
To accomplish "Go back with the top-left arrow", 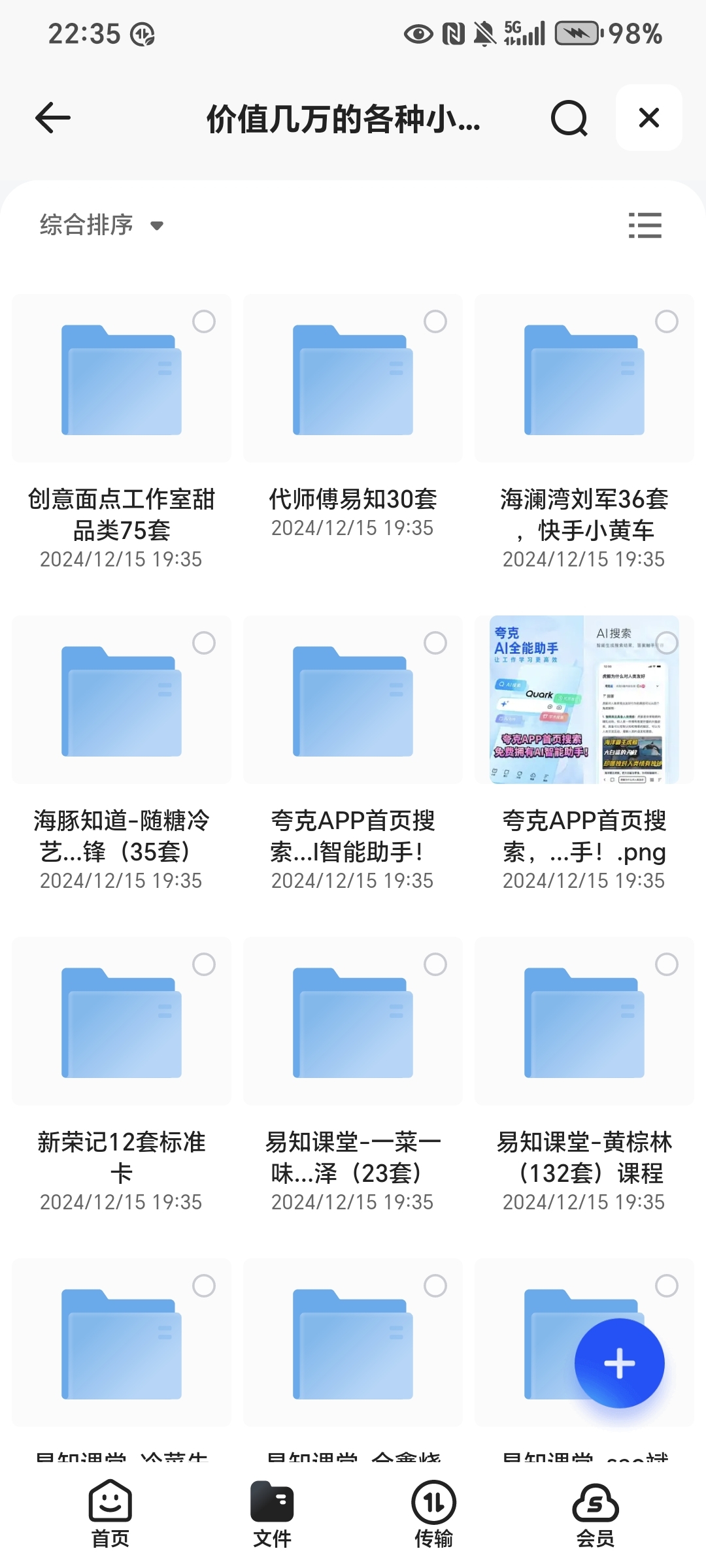I will pyautogui.click(x=53, y=118).
